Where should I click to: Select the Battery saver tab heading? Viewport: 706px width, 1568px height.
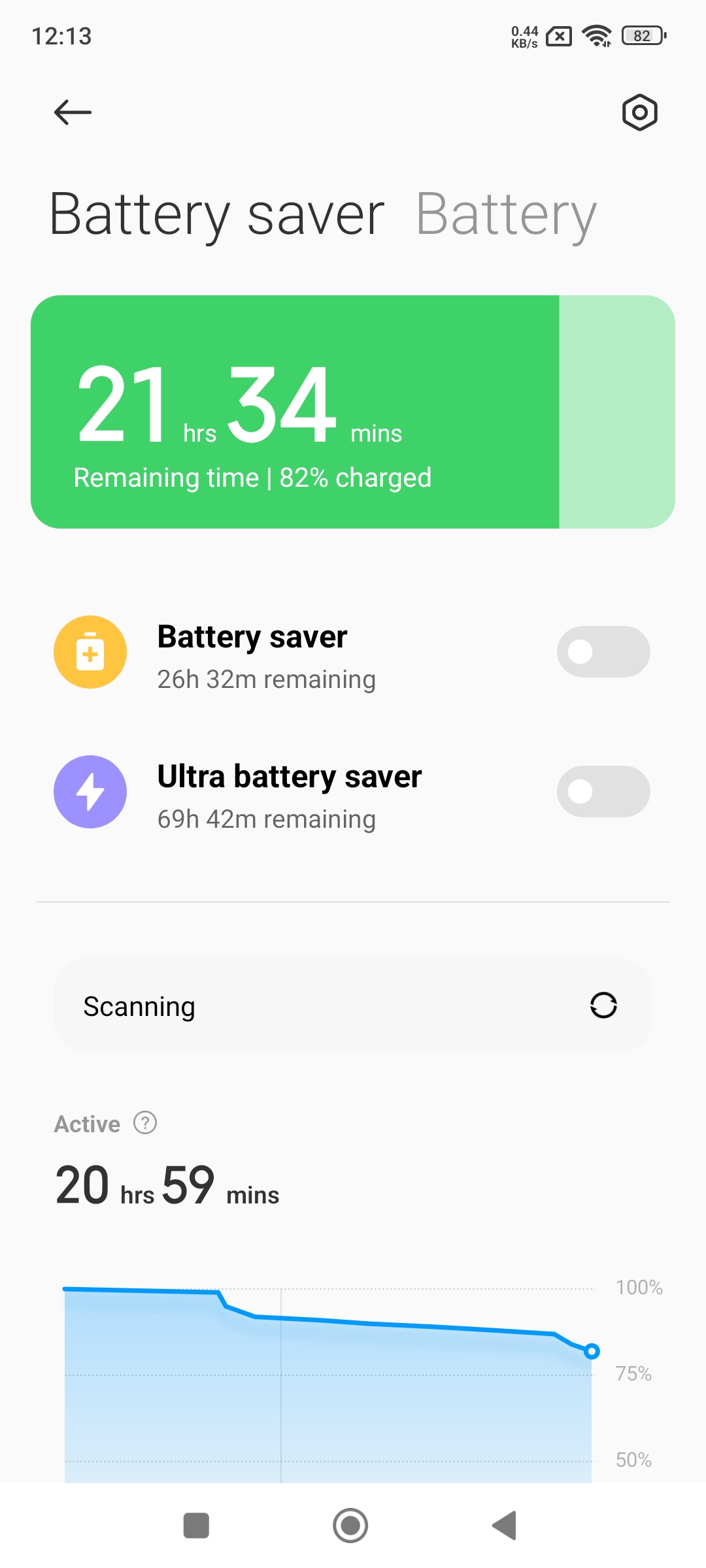(x=217, y=214)
